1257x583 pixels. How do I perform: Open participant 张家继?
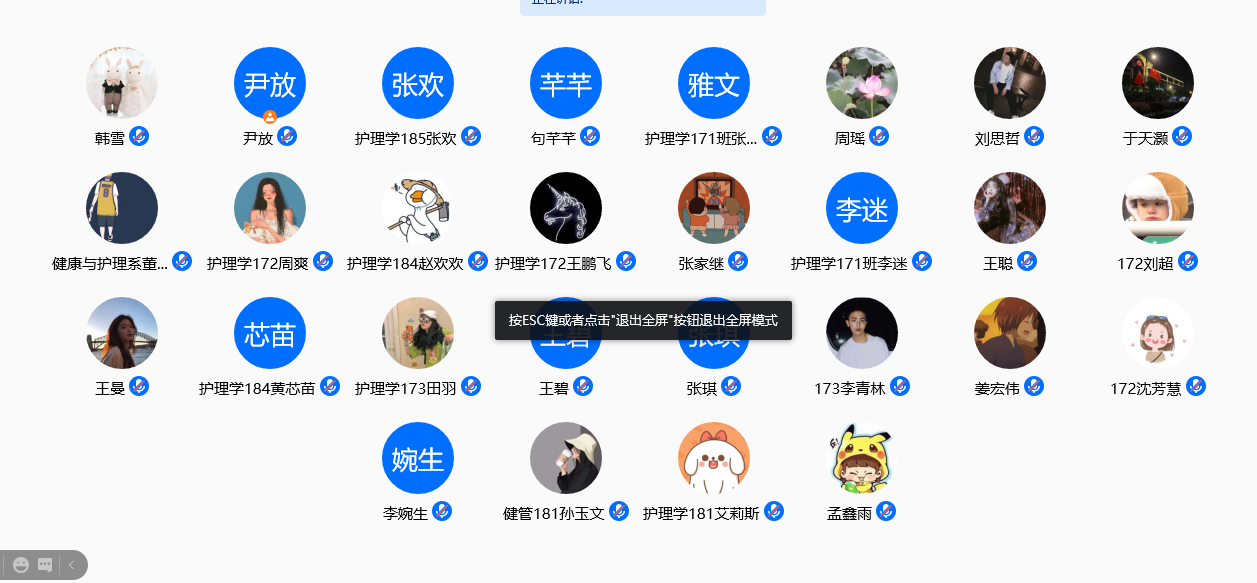click(x=714, y=208)
